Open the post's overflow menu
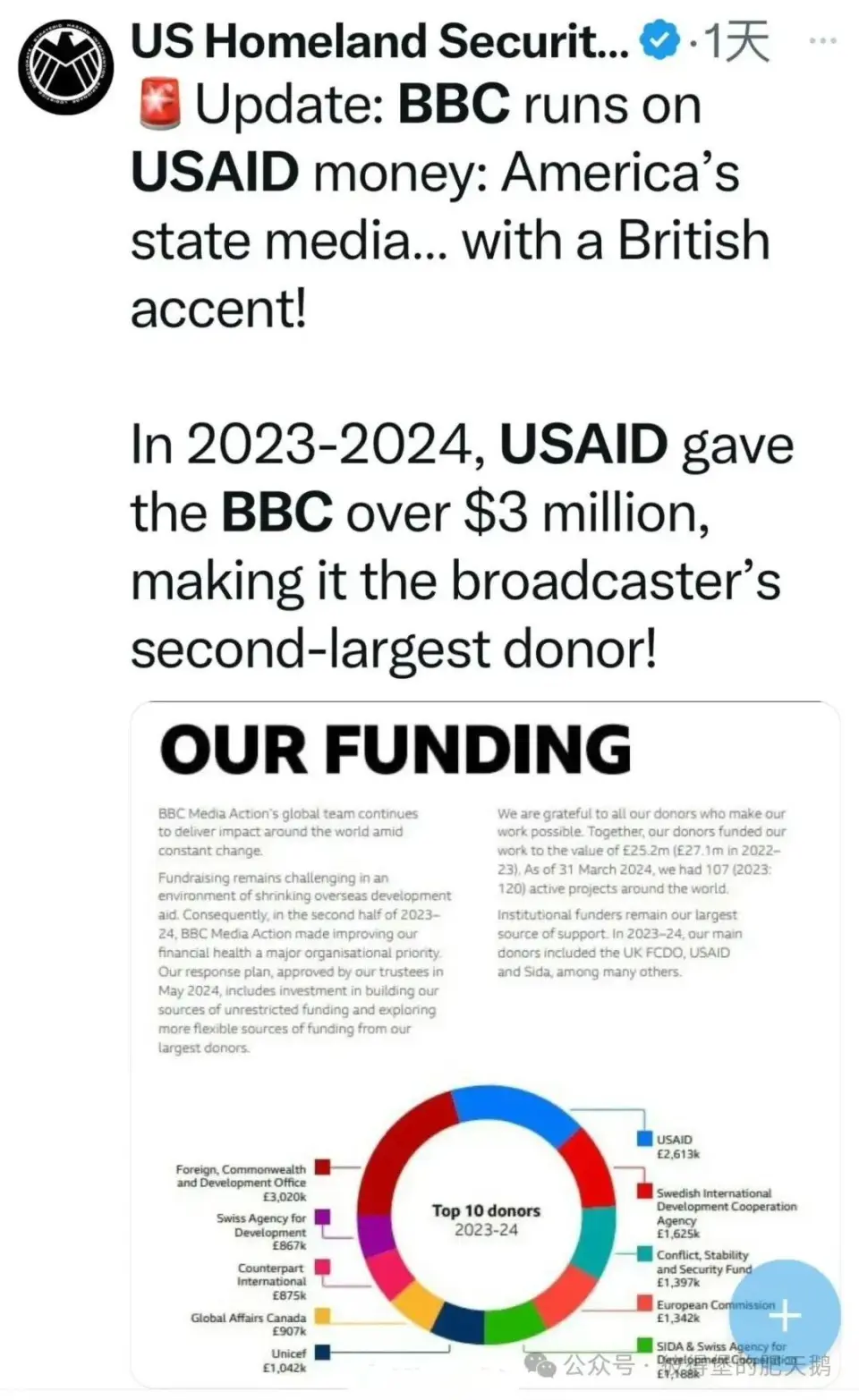 821,41
